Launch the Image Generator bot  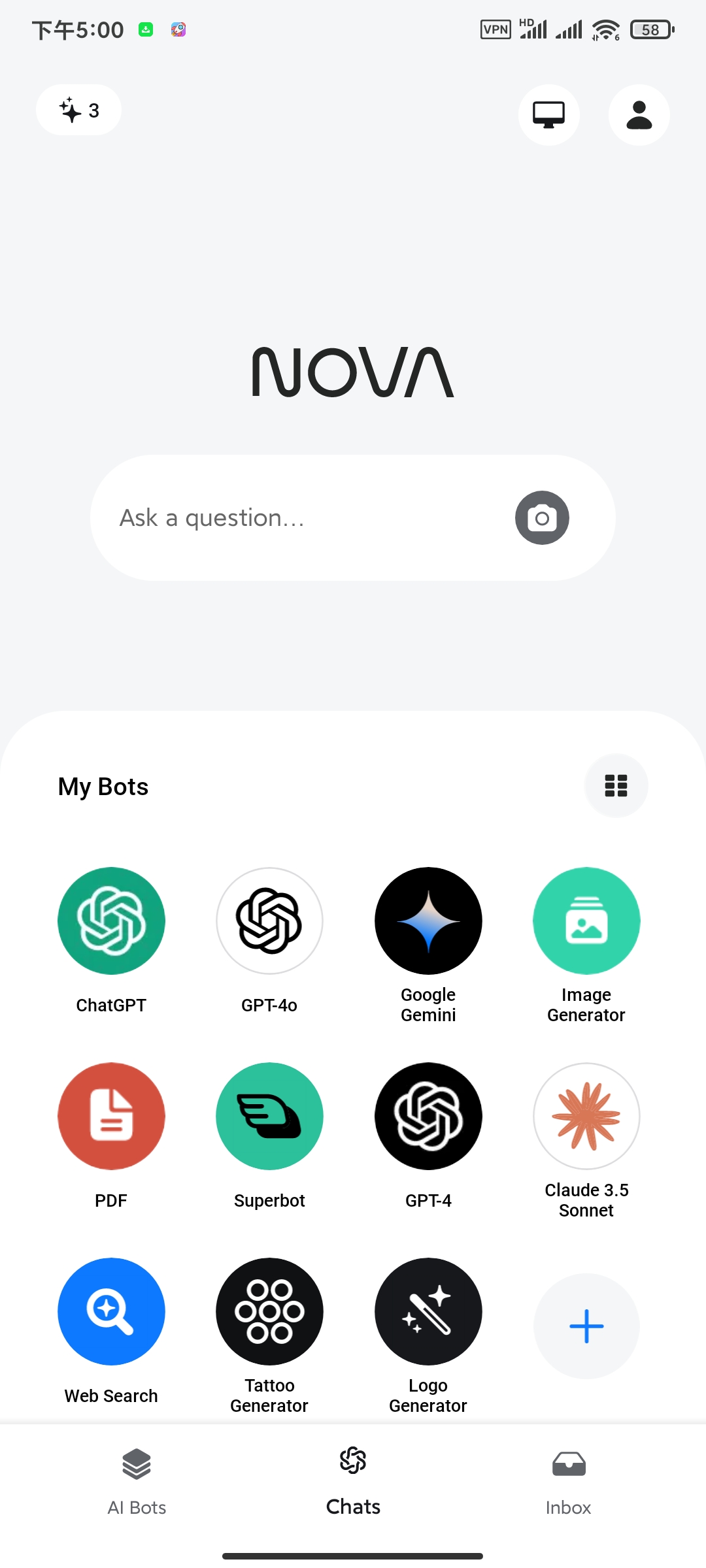click(x=586, y=921)
